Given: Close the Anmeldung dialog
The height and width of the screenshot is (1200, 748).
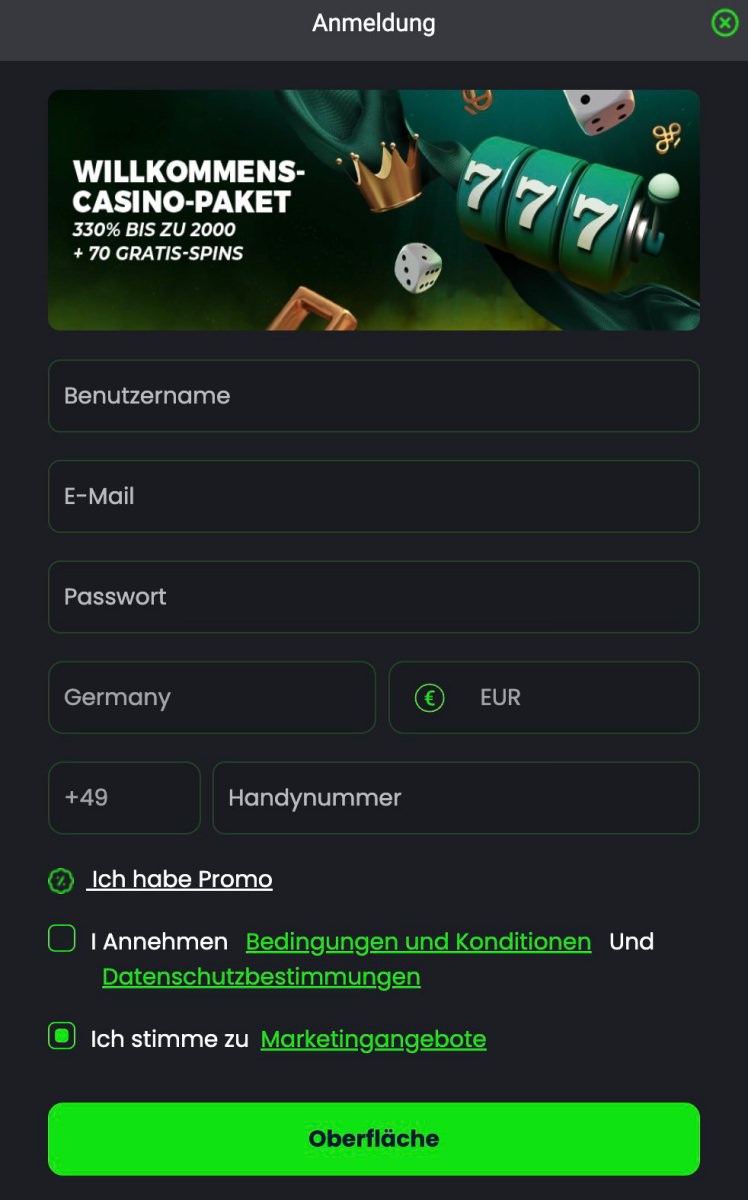Looking at the screenshot, I should pos(724,23).
